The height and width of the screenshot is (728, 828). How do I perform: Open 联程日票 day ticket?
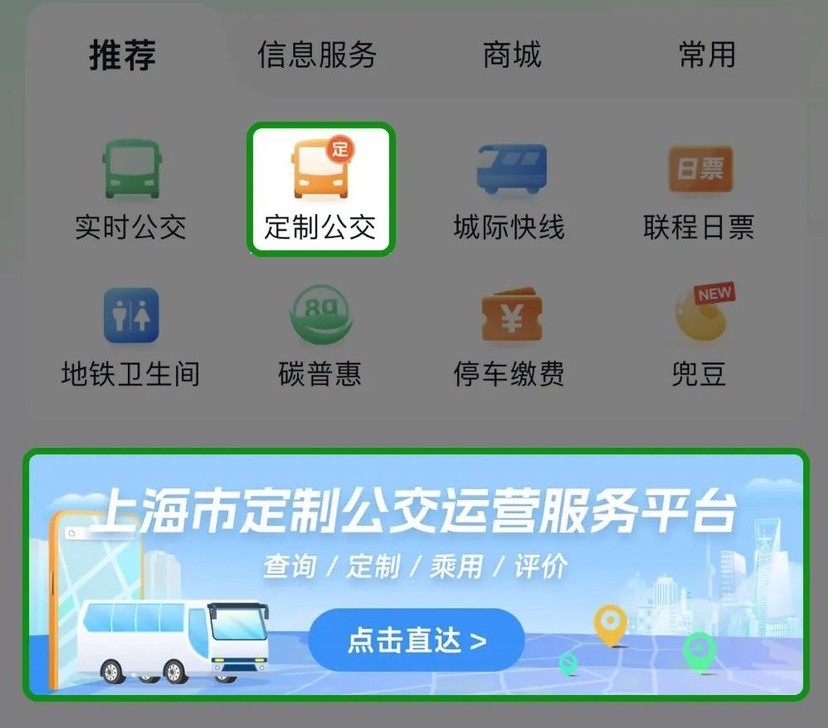[699, 189]
